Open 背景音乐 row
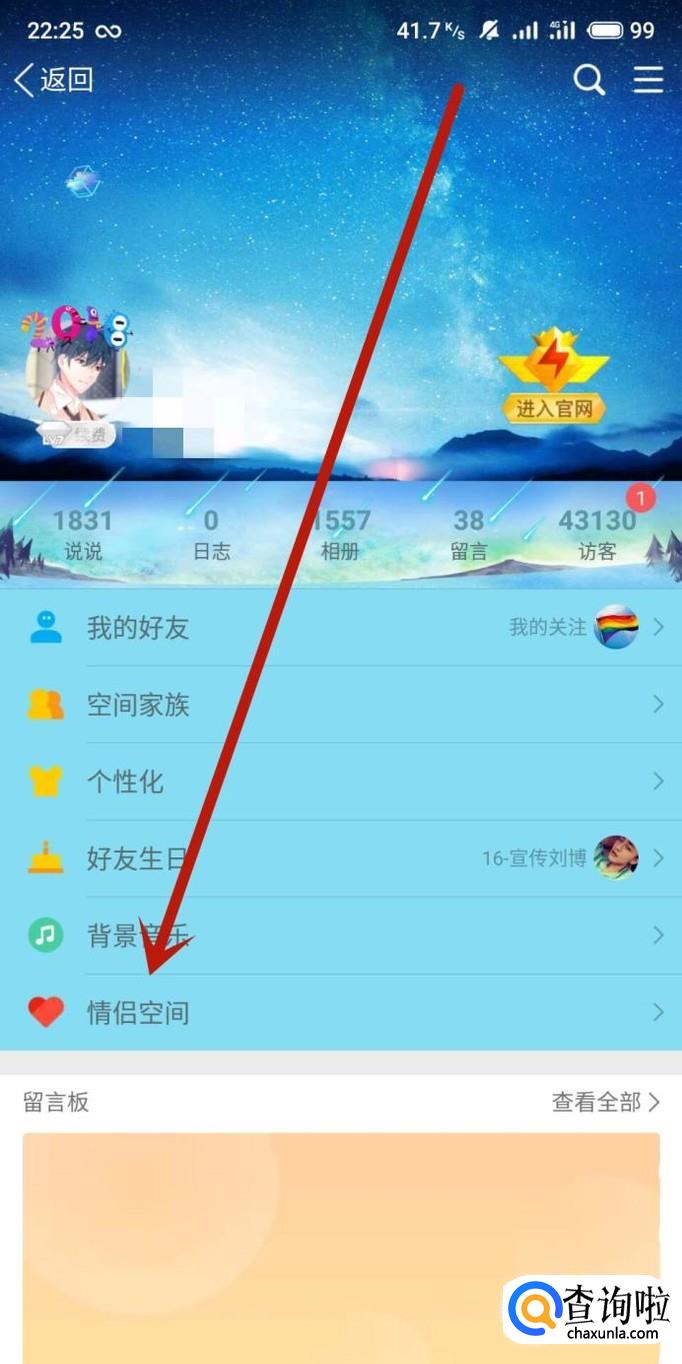682x1364 pixels. point(340,935)
